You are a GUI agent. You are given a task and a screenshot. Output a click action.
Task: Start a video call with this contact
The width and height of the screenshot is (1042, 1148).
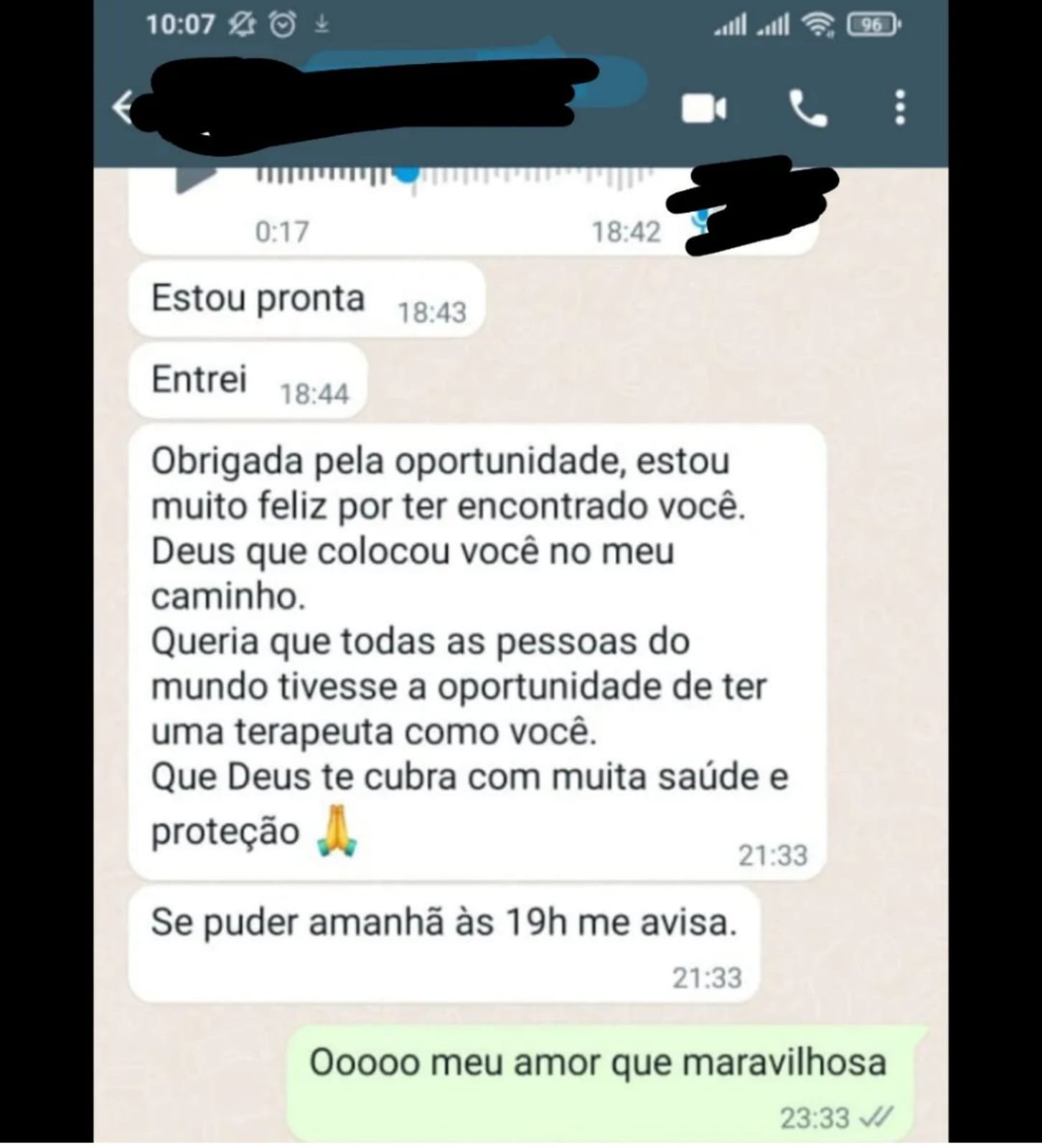click(703, 109)
